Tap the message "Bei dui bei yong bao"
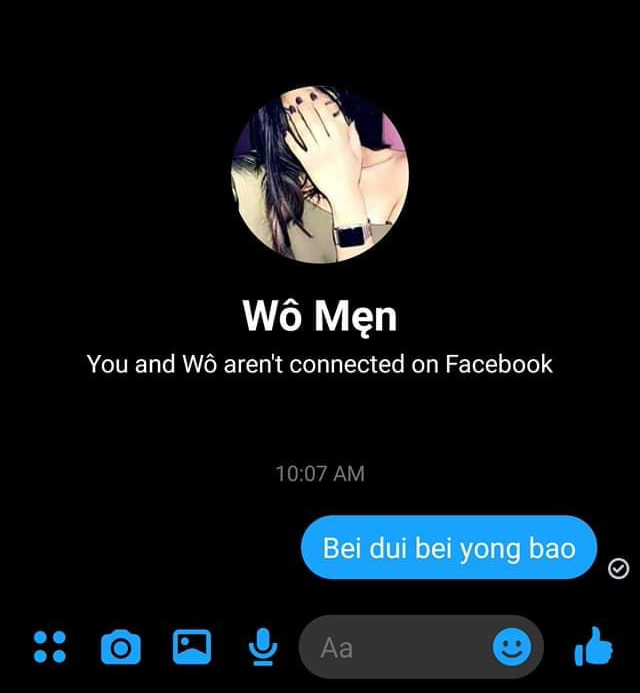The image size is (640, 693). tap(449, 547)
